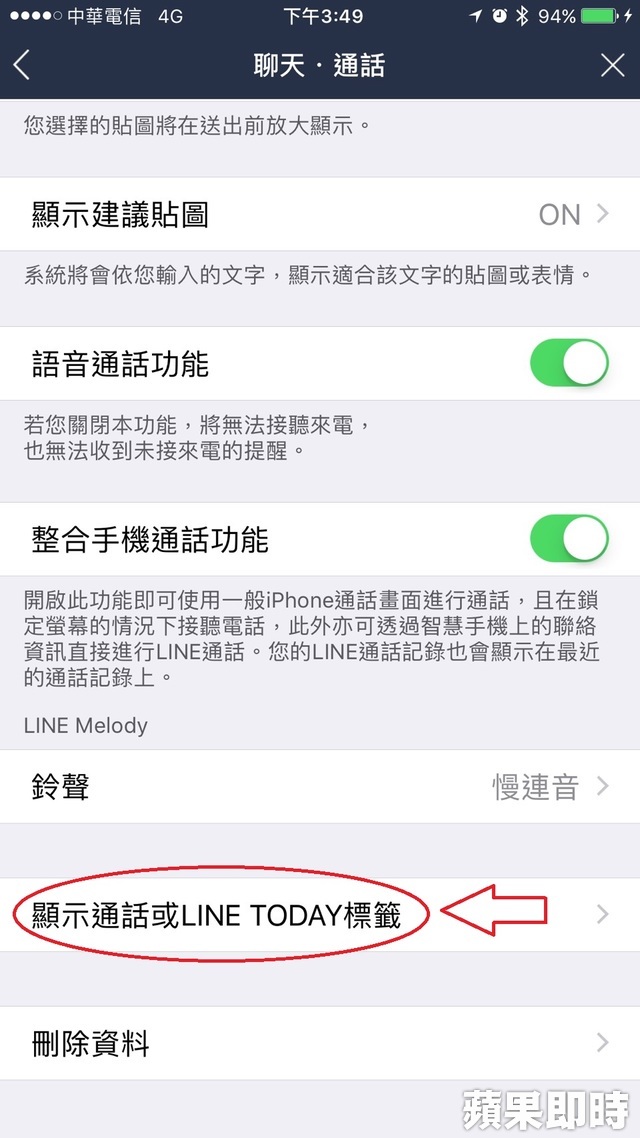Go back using the top-left arrow

tap(22, 65)
